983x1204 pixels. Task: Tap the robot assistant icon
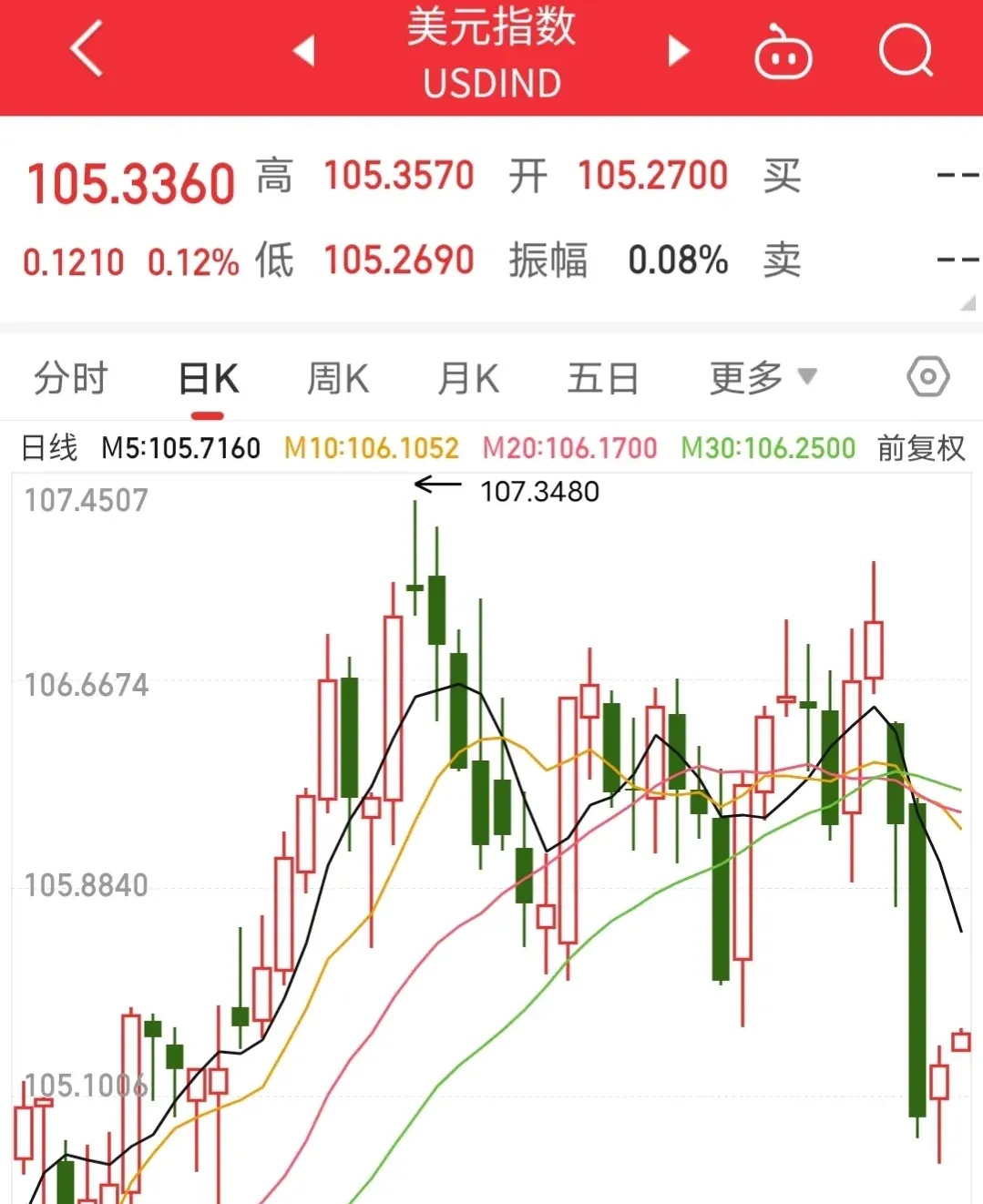[782, 52]
